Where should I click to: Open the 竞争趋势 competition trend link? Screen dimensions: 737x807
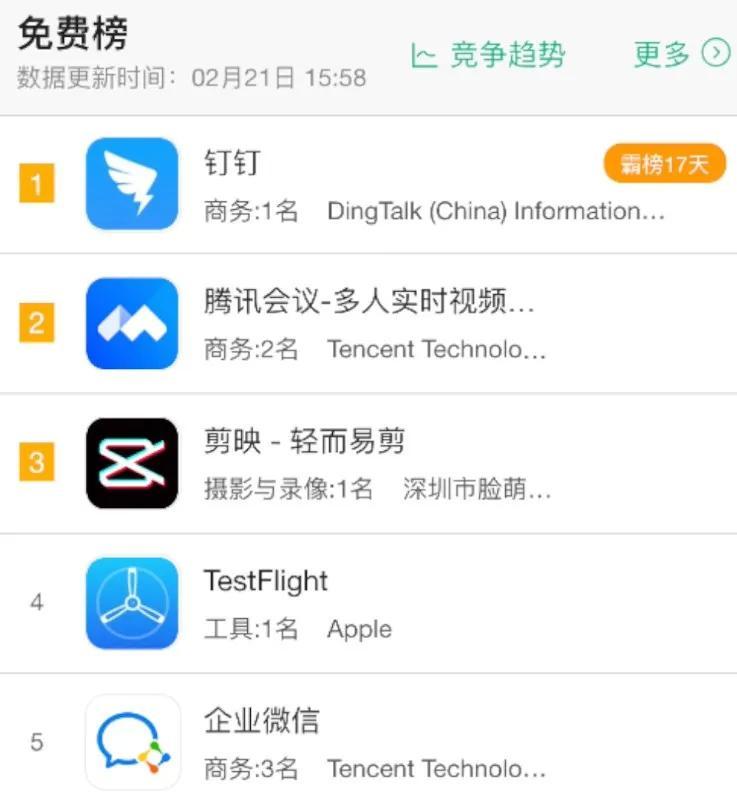pos(489,55)
